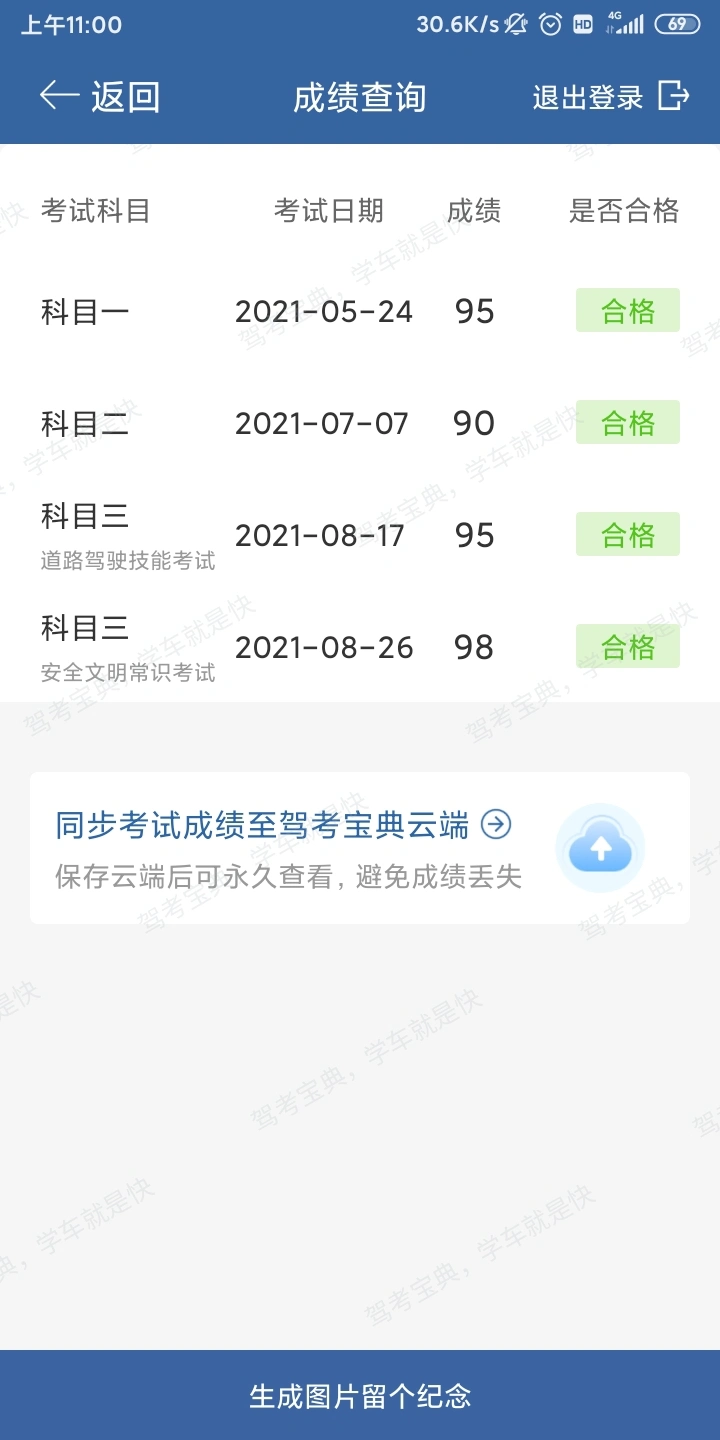720x1440 pixels.
Task: Go back using the 返回 arrow
Action: pos(99,96)
